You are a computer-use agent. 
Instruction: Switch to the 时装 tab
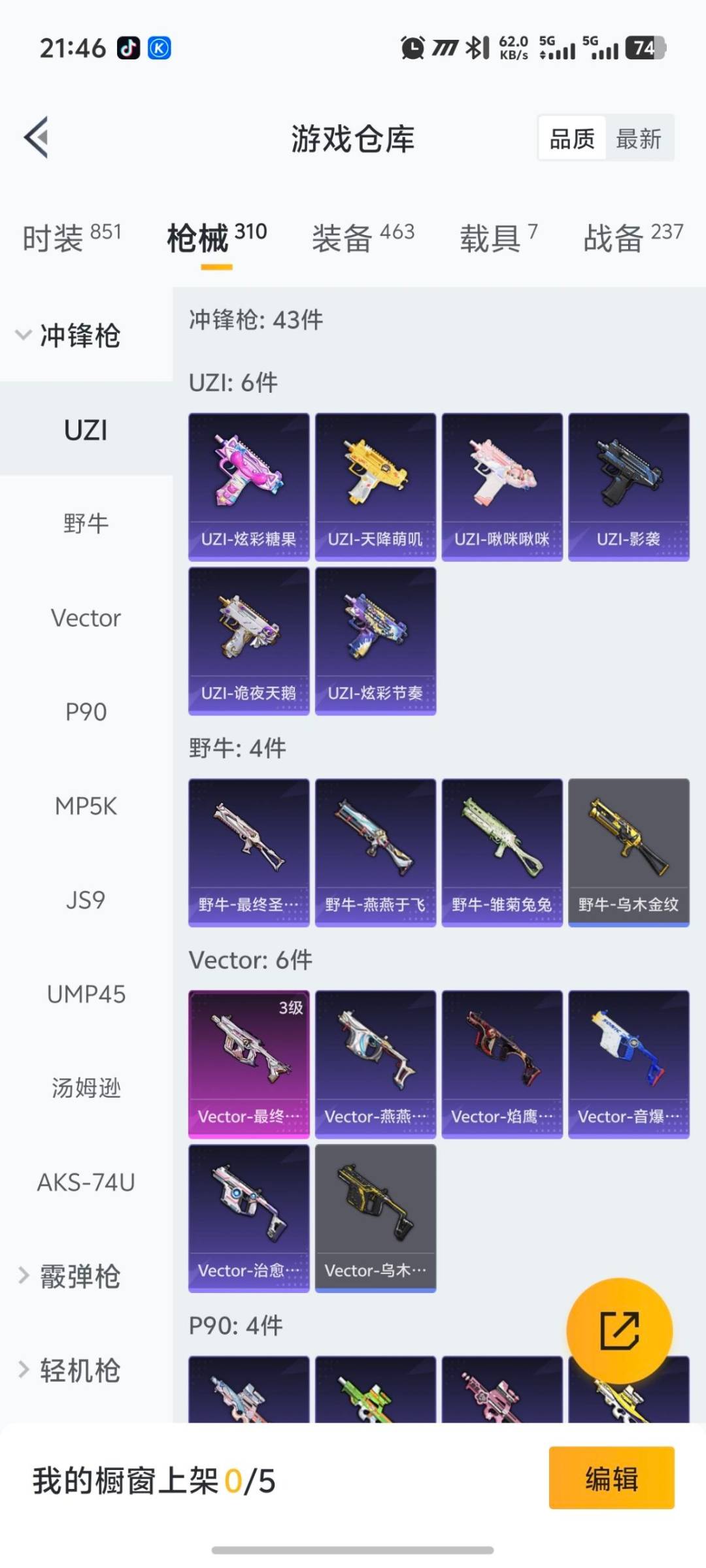[x=72, y=237]
